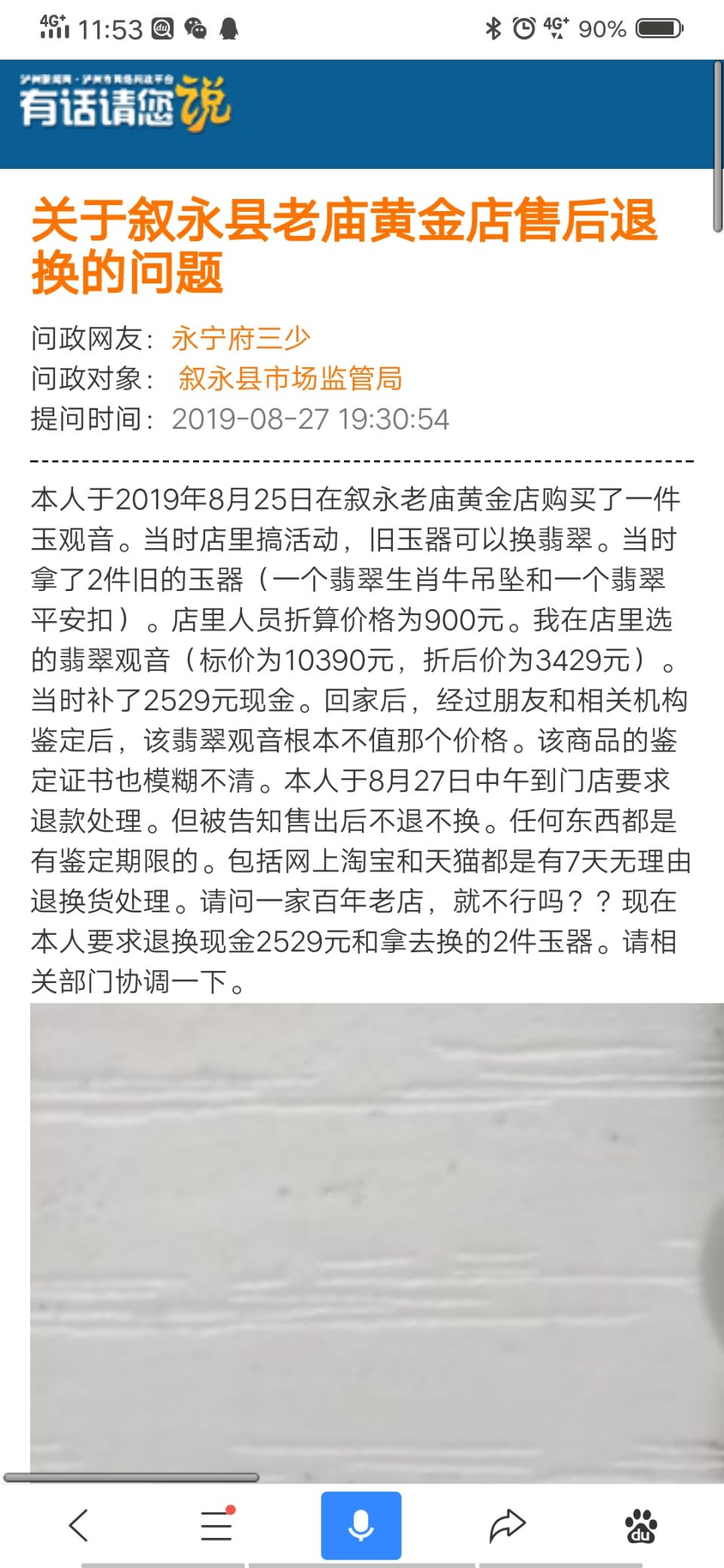Open the 叙永县市场监管局 link

[x=290, y=378]
